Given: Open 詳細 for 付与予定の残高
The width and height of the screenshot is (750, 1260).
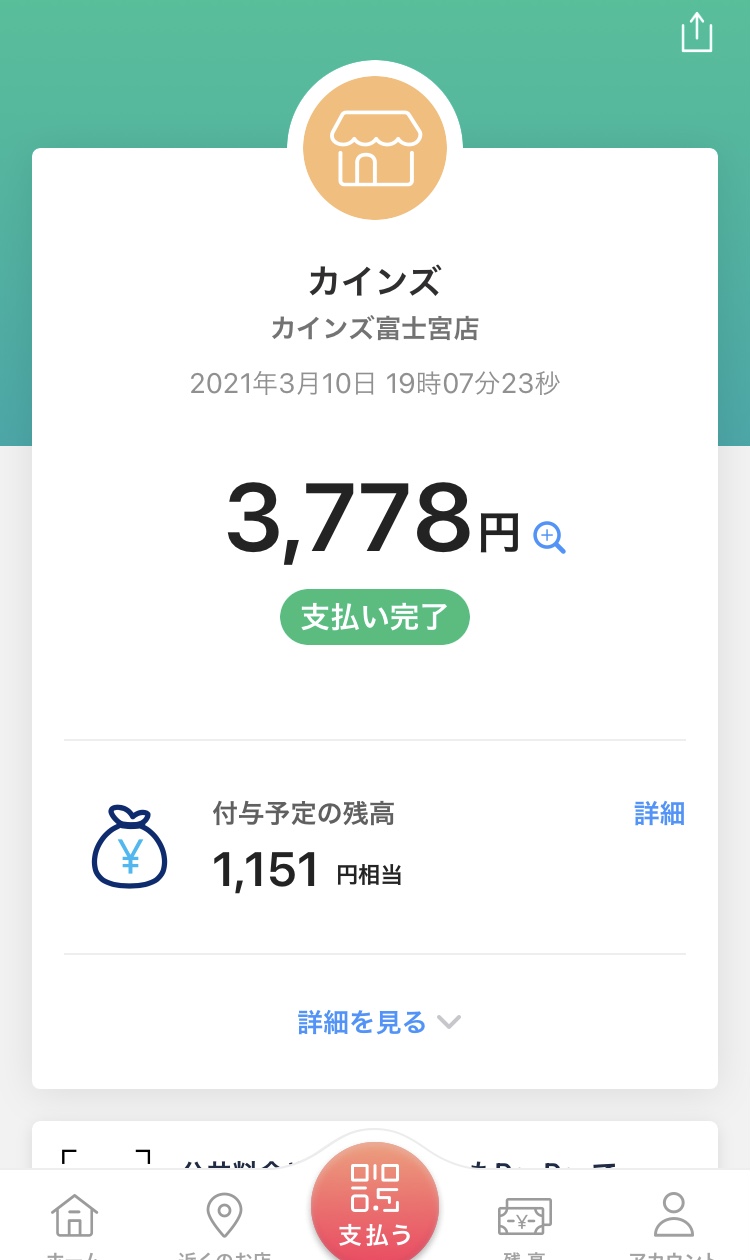Looking at the screenshot, I should [659, 814].
